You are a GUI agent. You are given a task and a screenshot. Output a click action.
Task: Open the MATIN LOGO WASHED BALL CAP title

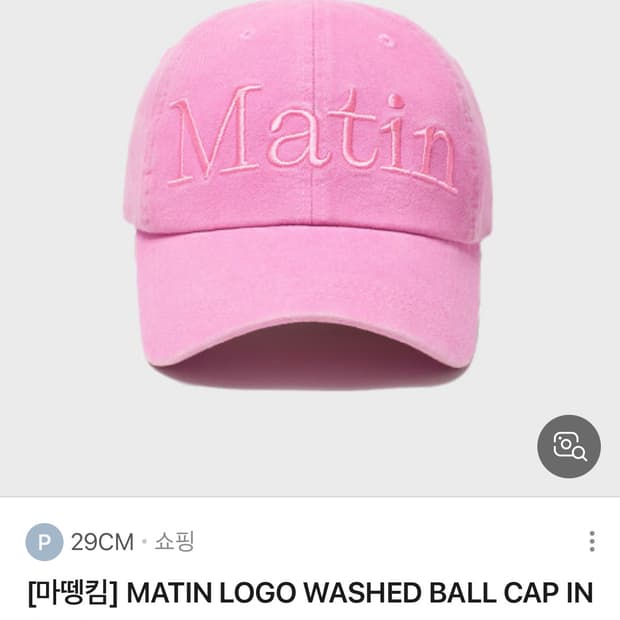click(309, 592)
